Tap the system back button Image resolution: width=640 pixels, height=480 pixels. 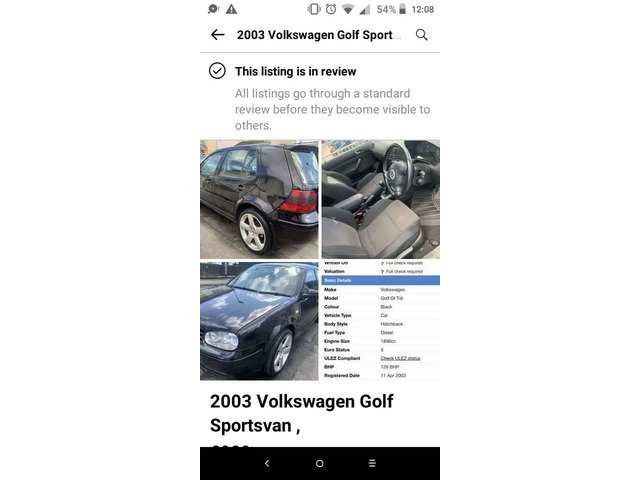(266, 464)
